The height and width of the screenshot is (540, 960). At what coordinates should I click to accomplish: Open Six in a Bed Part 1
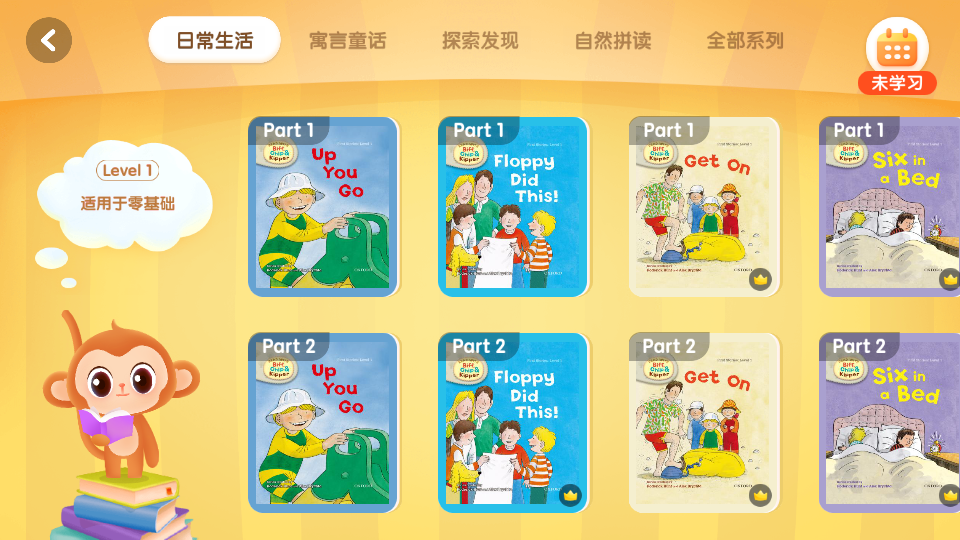pyautogui.click(x=890, y=207)
